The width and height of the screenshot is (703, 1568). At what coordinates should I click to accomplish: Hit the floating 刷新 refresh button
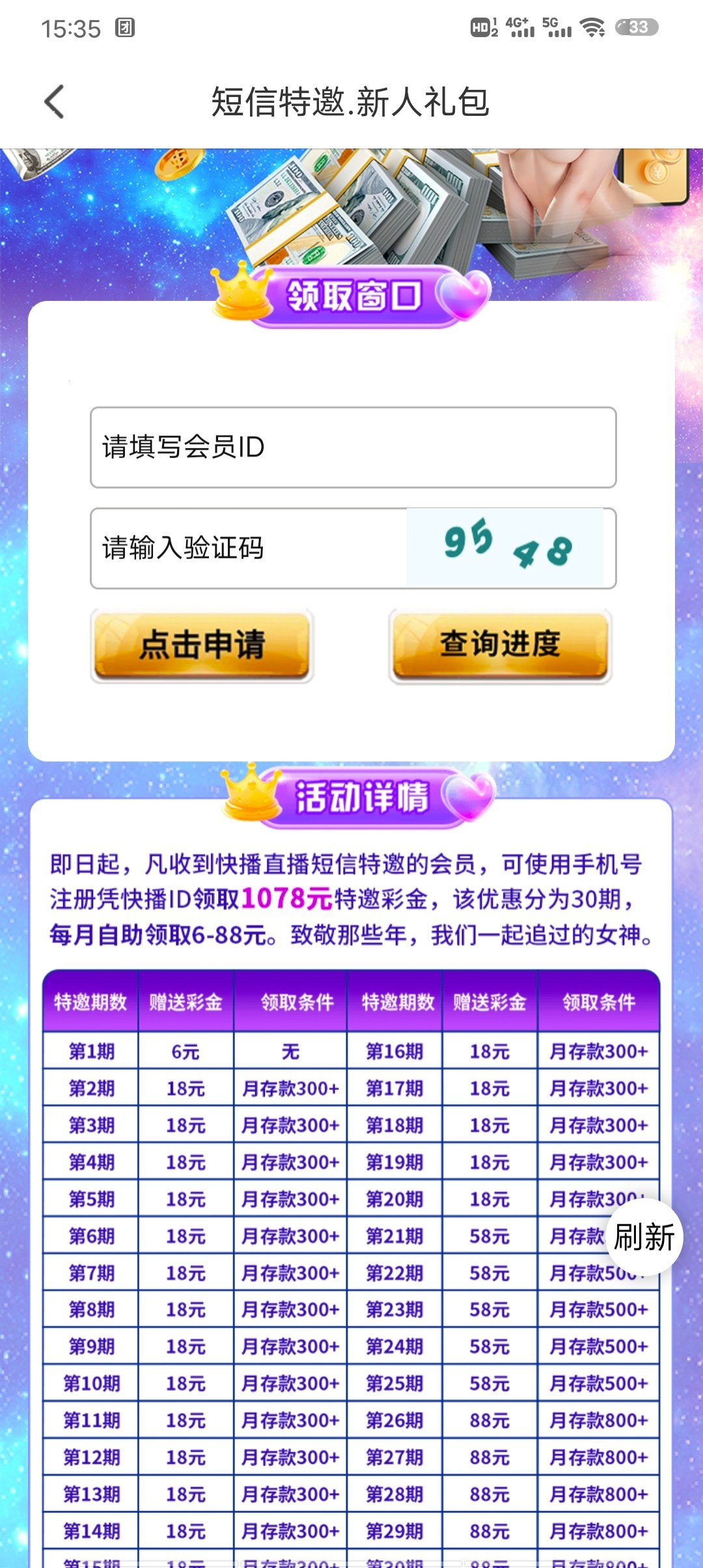(643, 1237)
